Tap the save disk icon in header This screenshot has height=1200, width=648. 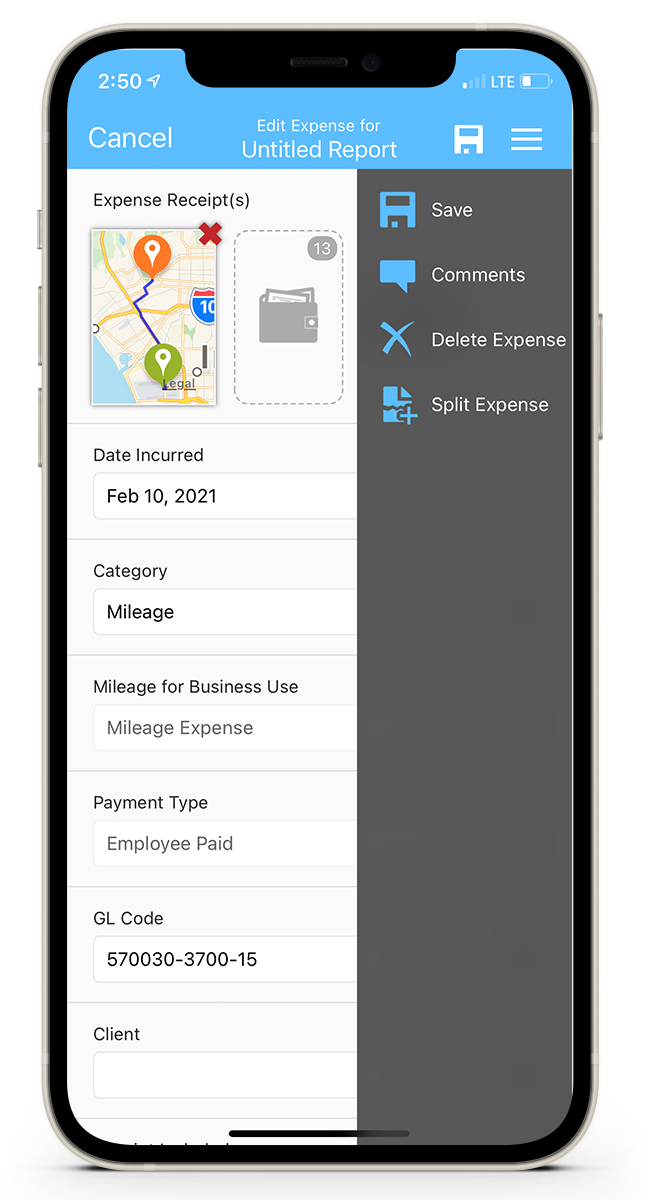point(468,139)
